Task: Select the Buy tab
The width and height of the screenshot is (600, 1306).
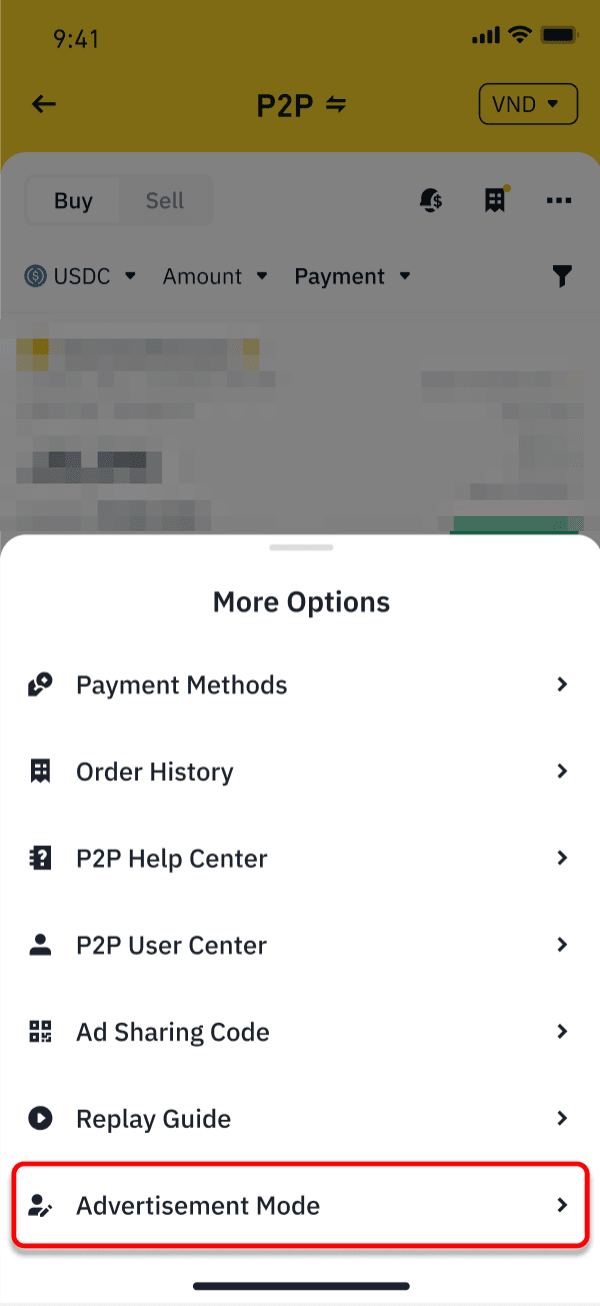Action: point(73,200)
